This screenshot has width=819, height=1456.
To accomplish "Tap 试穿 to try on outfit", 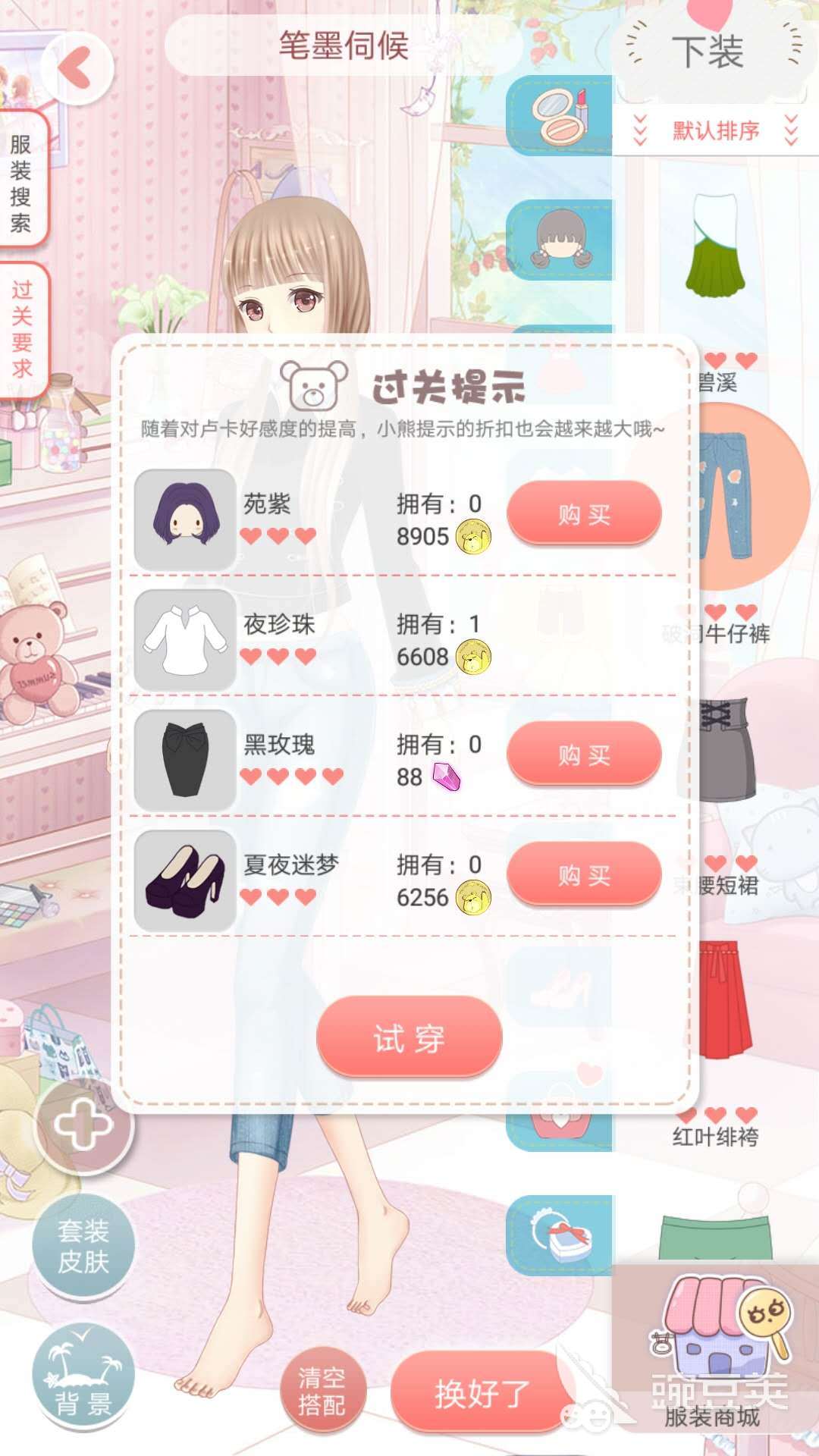I will pos(409,1038).
